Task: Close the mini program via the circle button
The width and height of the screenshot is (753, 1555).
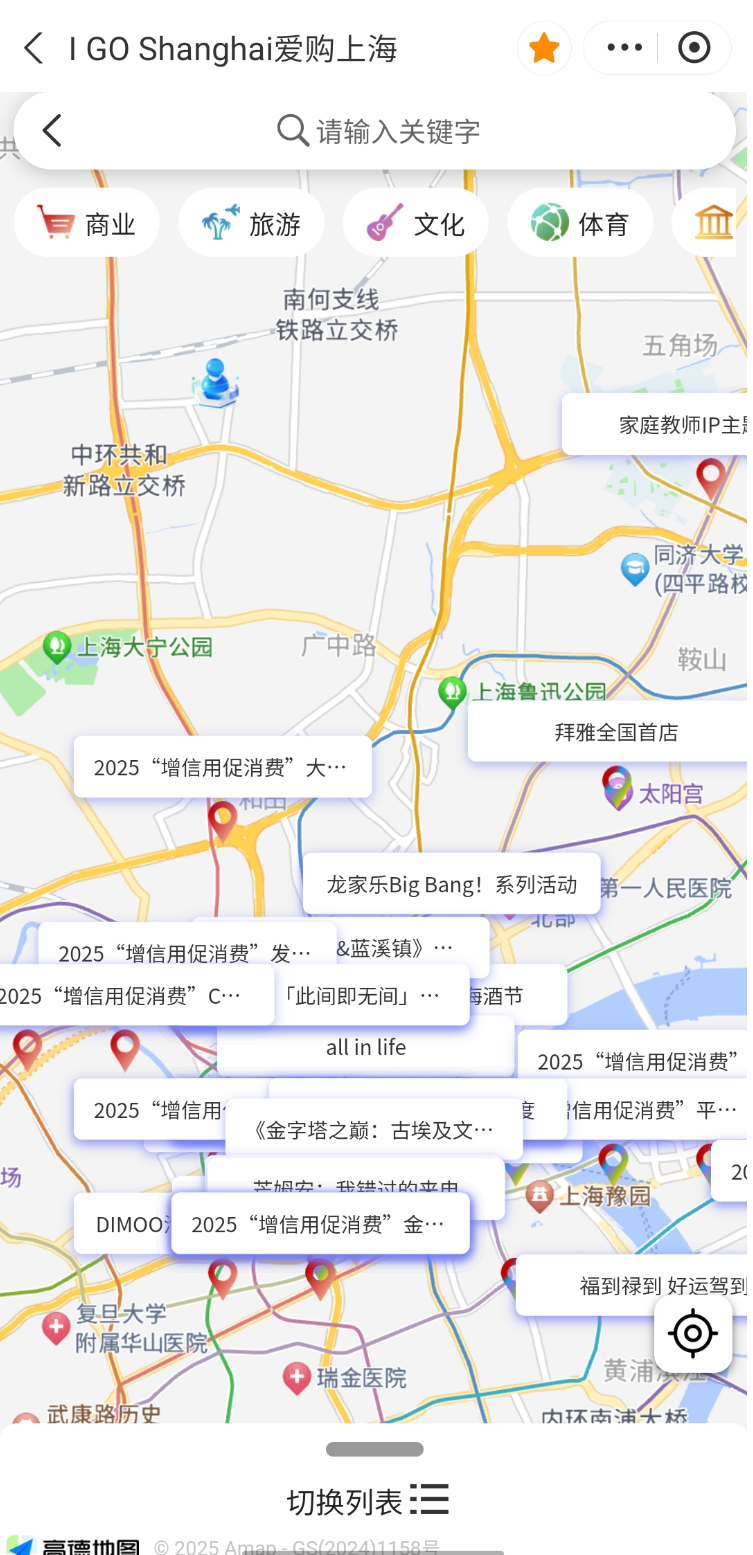Action: click(694, 48)
